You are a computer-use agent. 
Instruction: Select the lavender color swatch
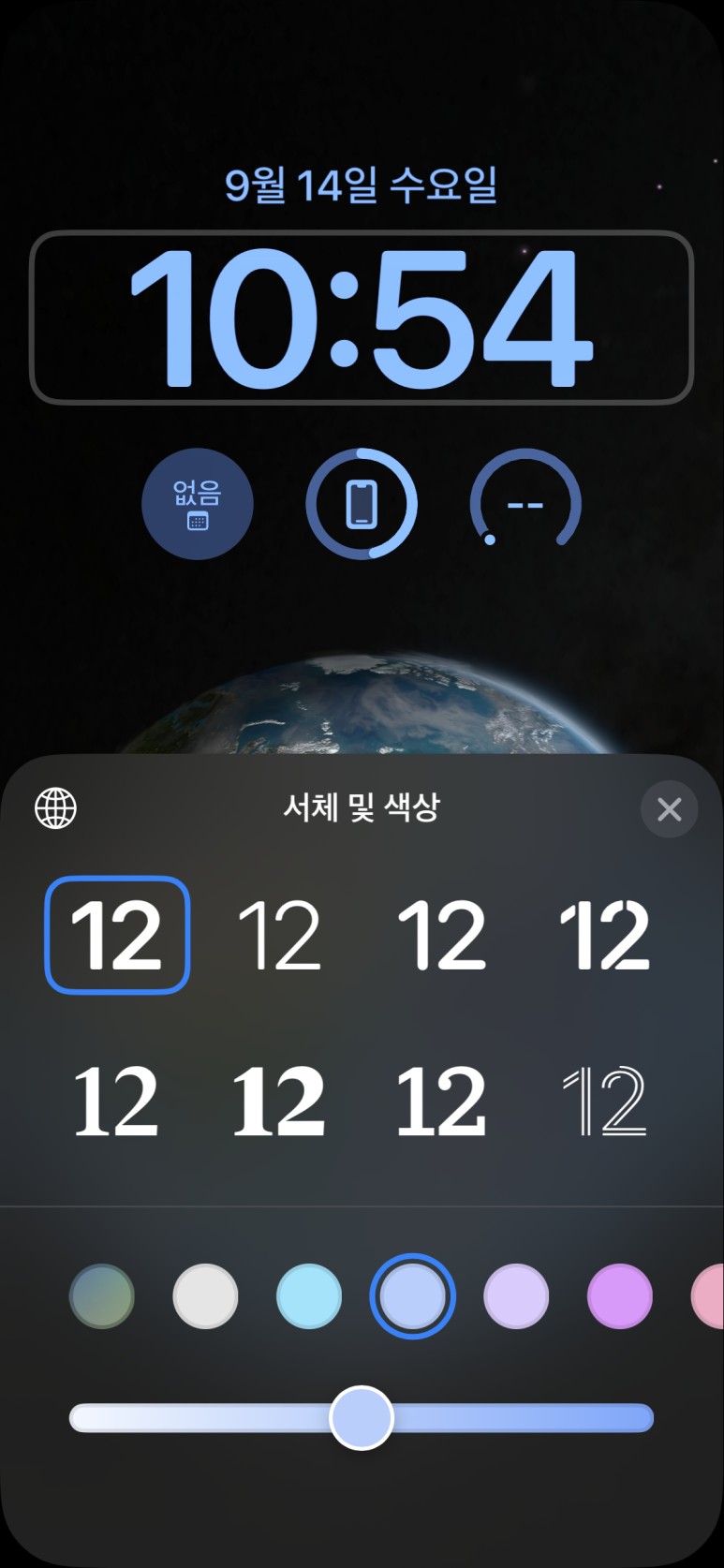[516, 1296]
